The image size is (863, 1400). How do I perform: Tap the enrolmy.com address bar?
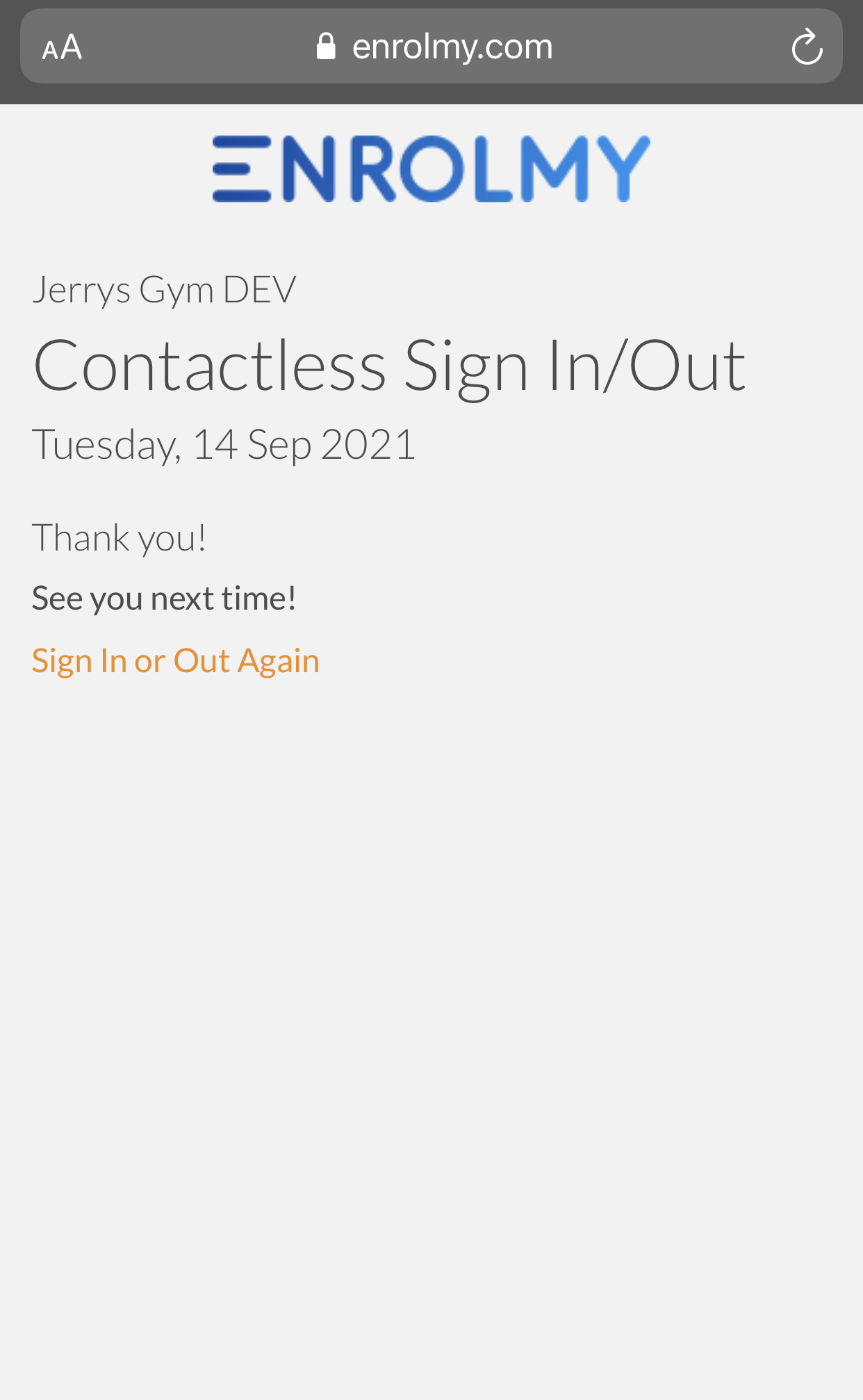(x=431, y=47)
